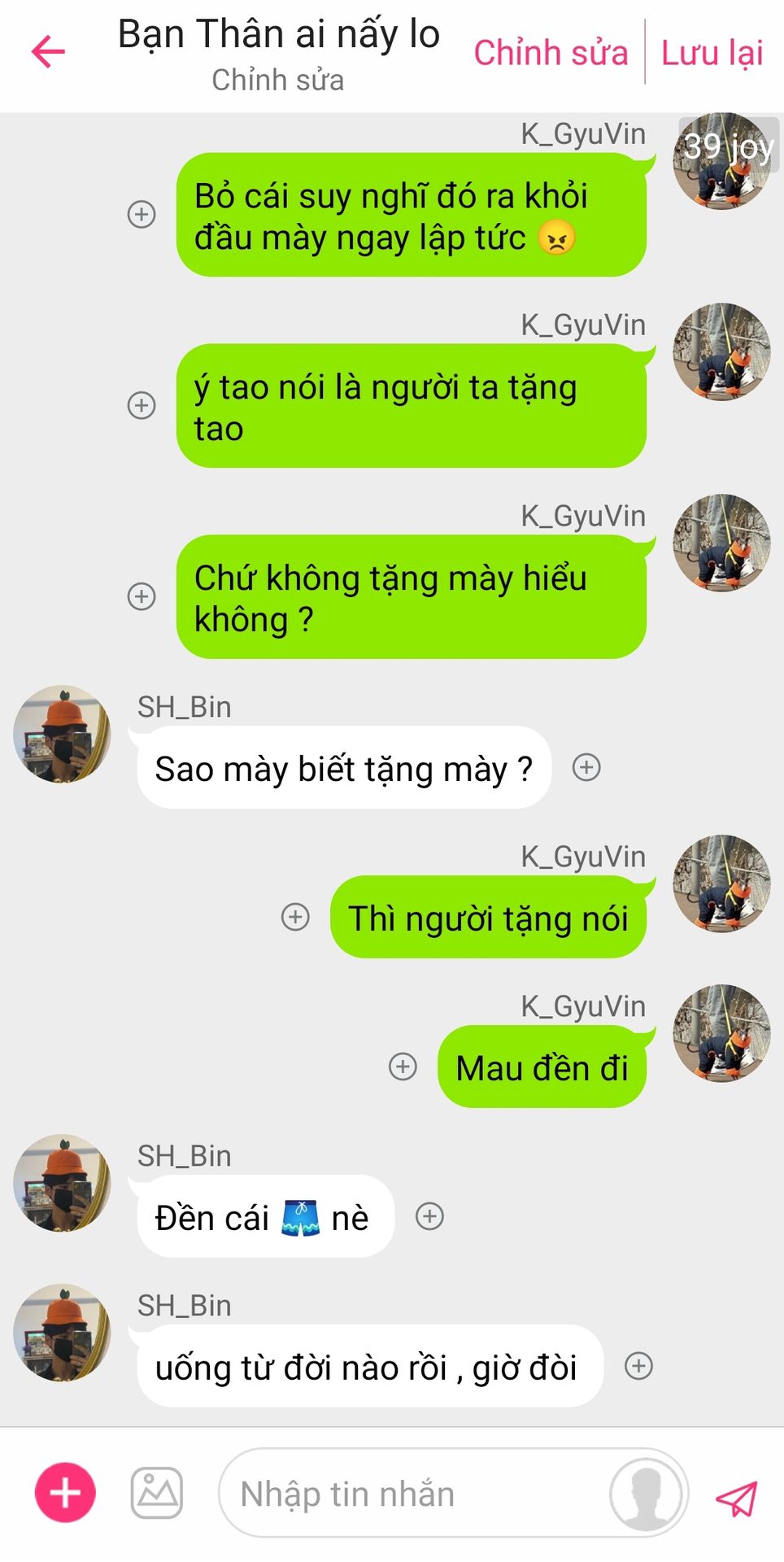Go back with the pink arrow

(48, 52)
